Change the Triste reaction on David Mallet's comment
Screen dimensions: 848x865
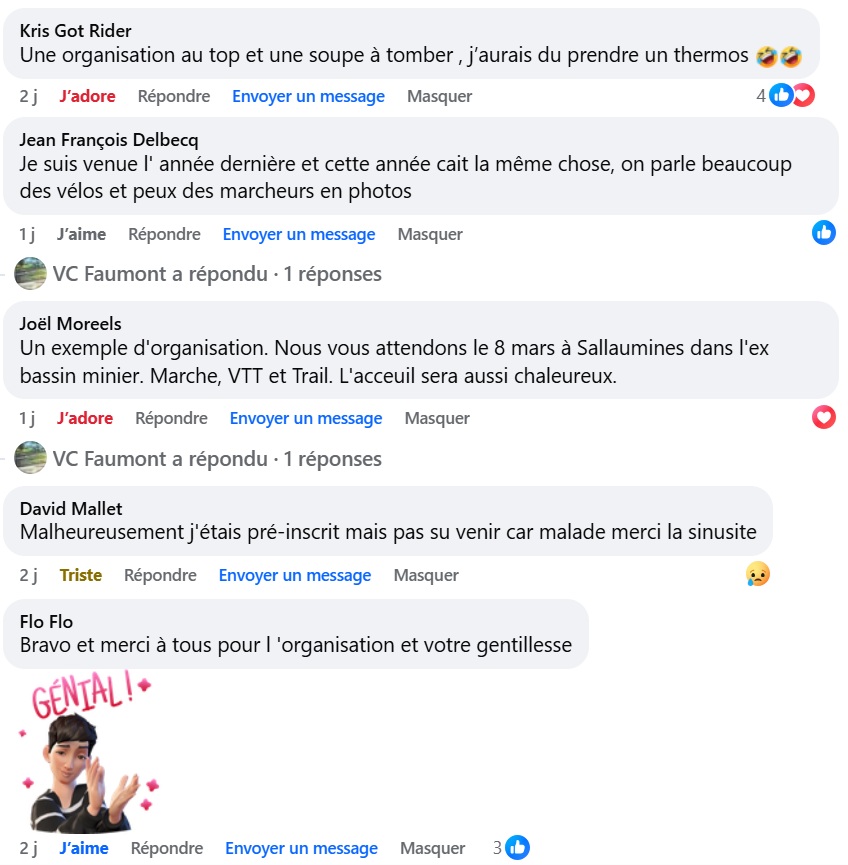(x=80, y=576)
